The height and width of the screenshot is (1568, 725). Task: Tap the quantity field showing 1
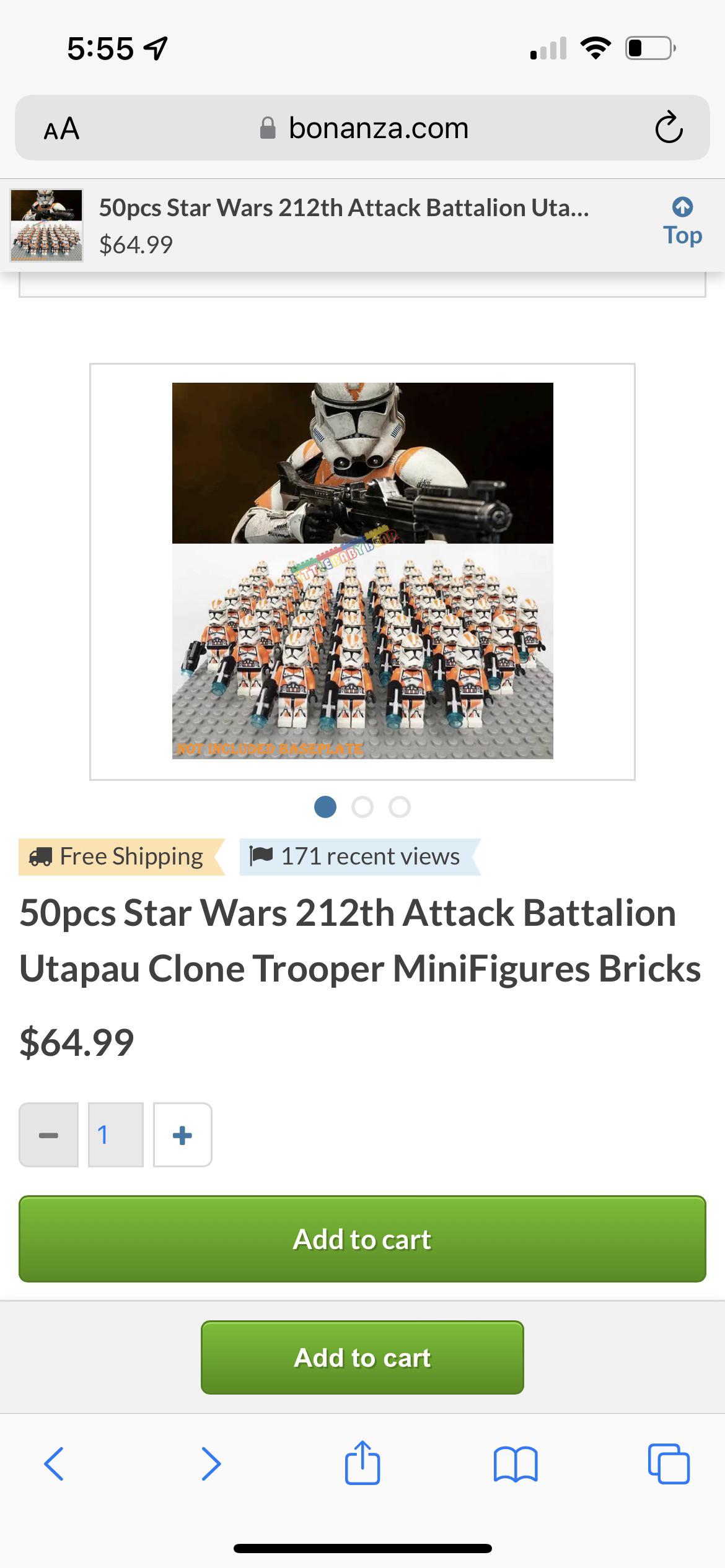[x=116, y=1135]
